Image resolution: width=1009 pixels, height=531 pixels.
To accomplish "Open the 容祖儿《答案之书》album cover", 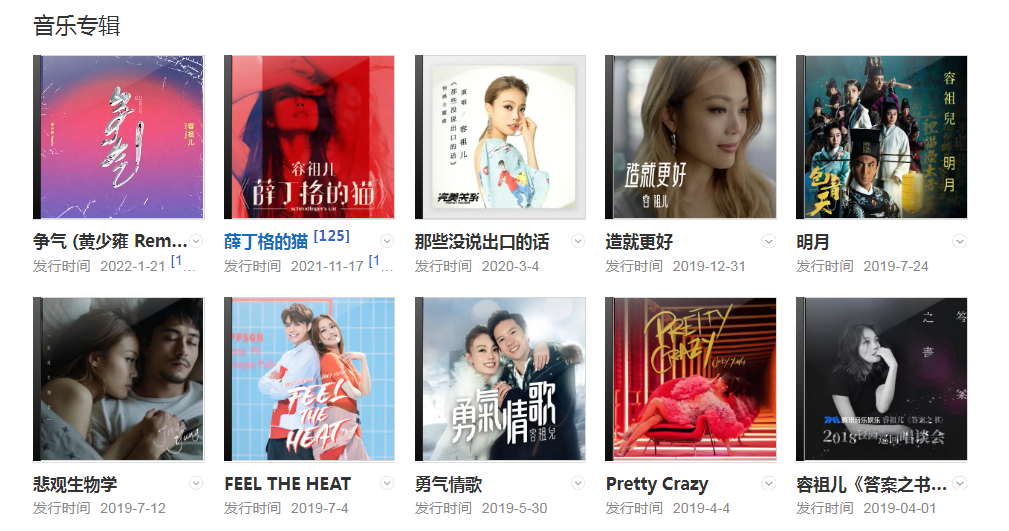I will tap(882, 379).
